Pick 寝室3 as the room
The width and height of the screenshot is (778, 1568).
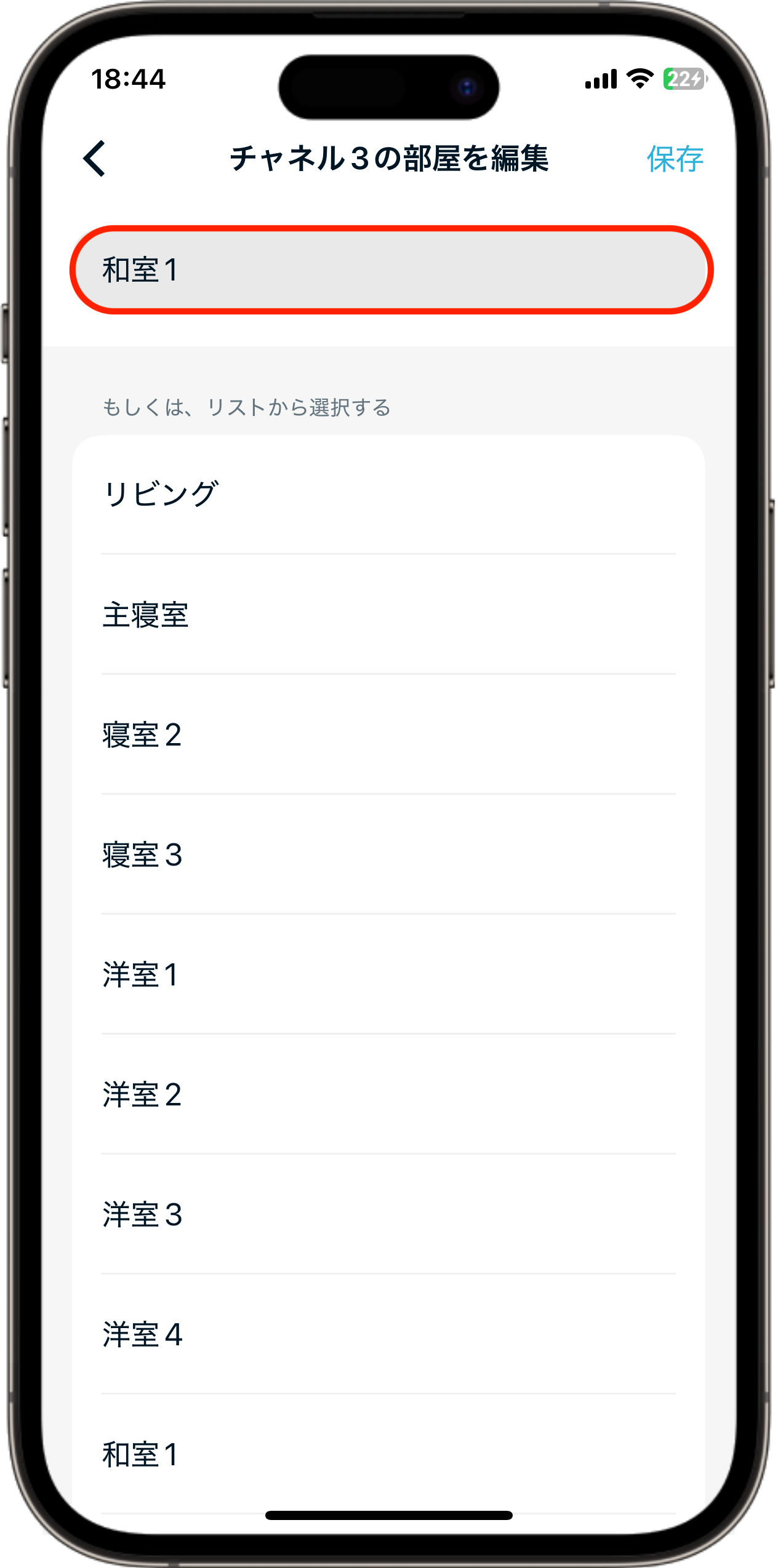tap(388, 854)
